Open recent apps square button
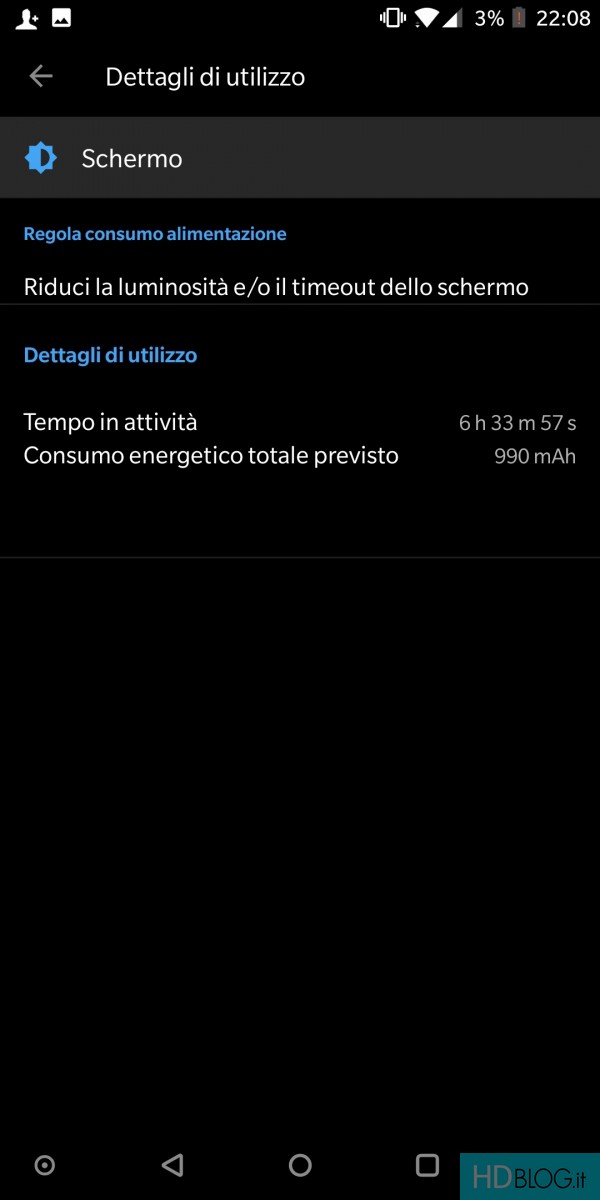 427,1165
